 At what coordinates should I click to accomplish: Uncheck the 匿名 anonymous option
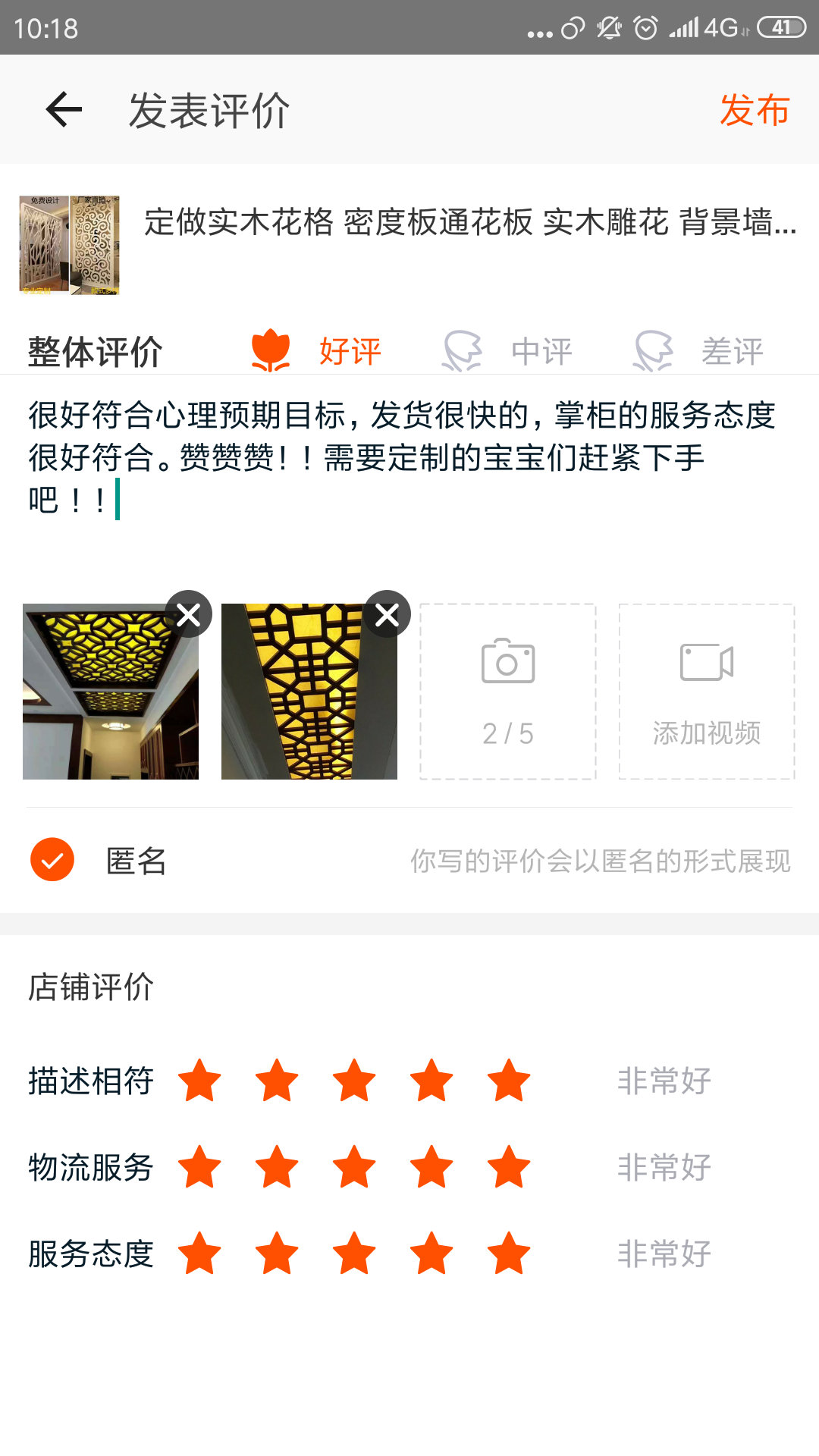[52, 860]
